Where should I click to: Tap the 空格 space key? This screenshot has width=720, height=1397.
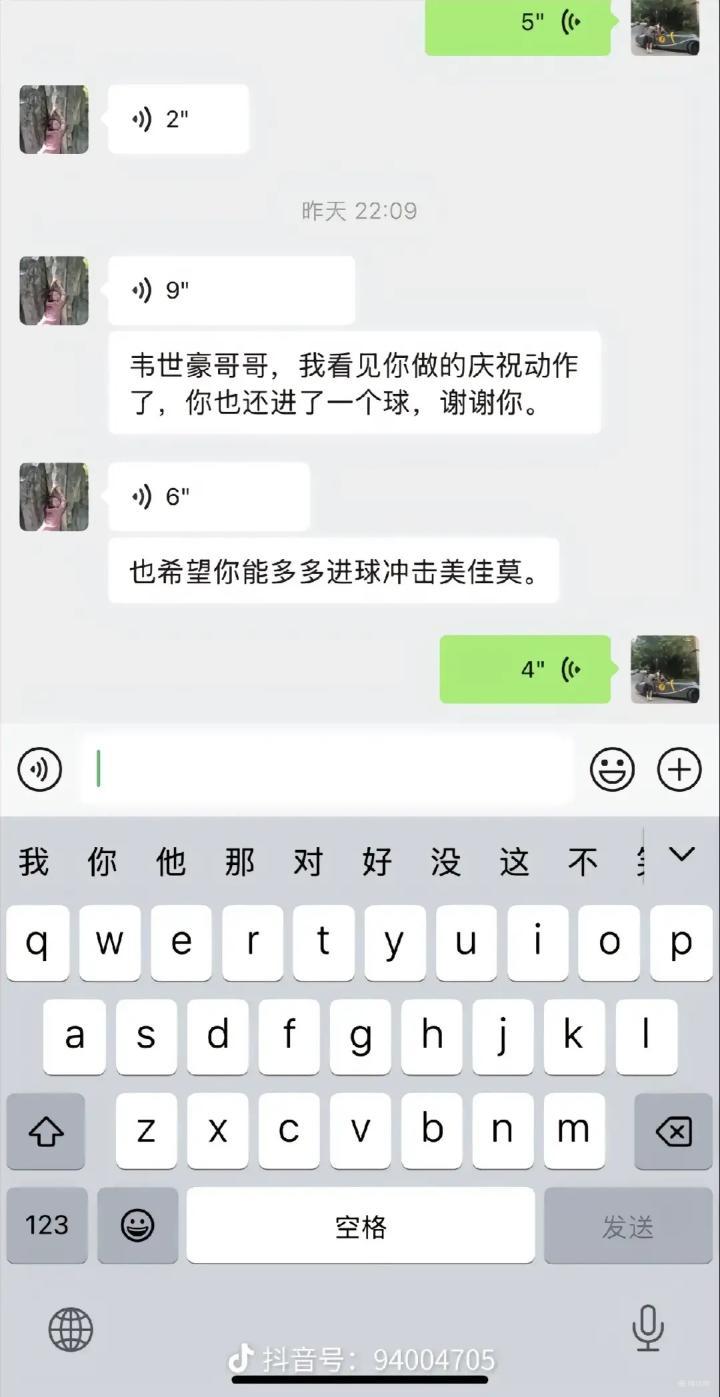360,1225
